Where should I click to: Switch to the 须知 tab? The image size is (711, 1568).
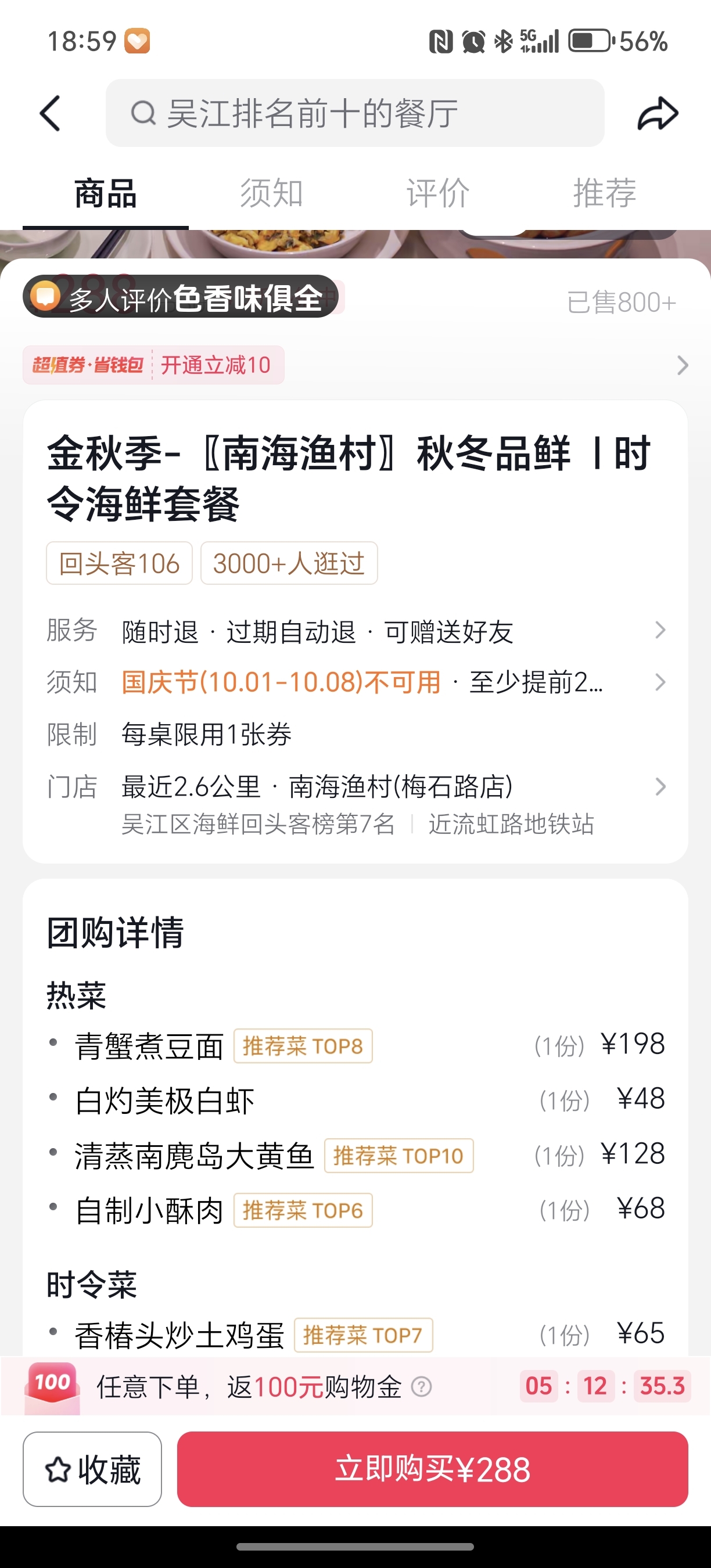pyautogui.click(x=271, y=193)
